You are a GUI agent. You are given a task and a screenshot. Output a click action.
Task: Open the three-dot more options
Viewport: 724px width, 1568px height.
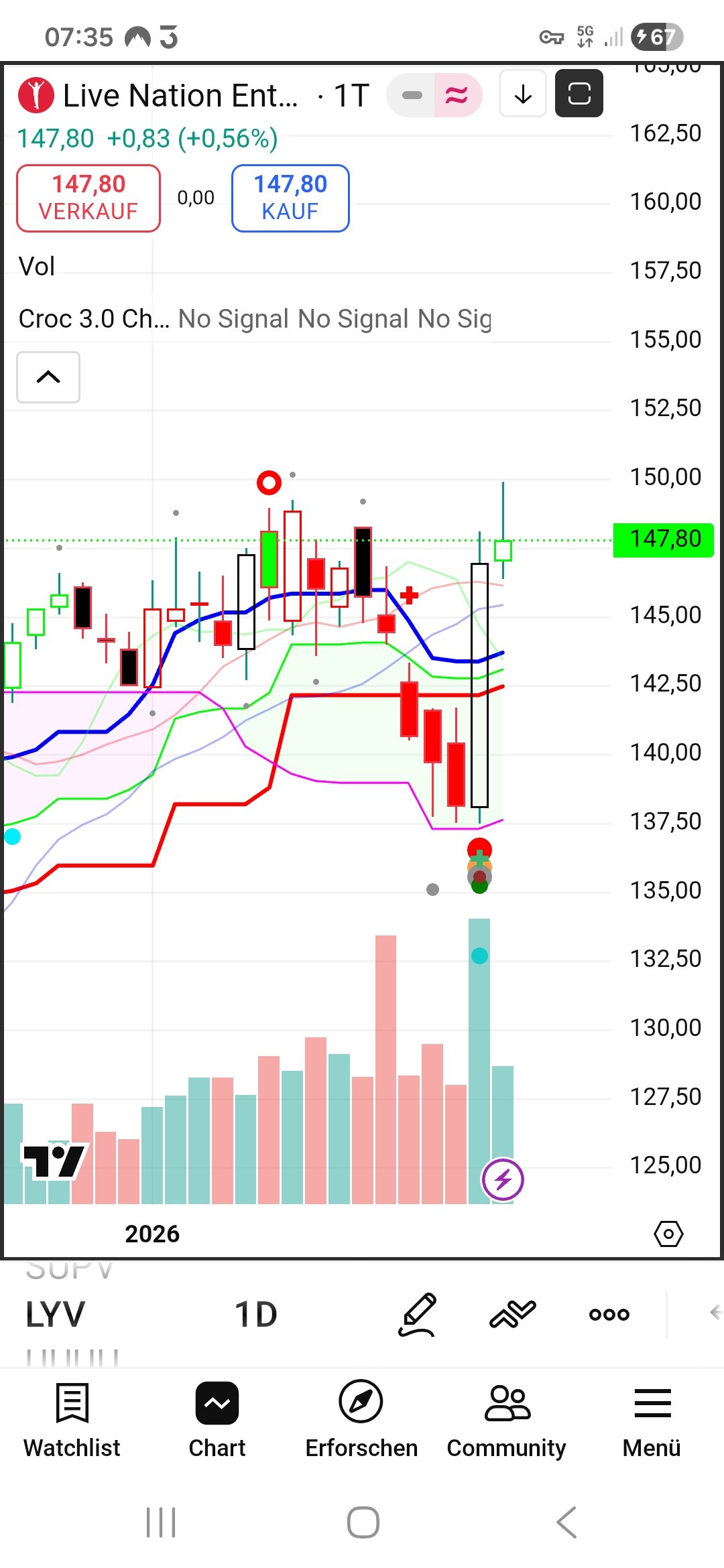click(x=609, y=1315)
